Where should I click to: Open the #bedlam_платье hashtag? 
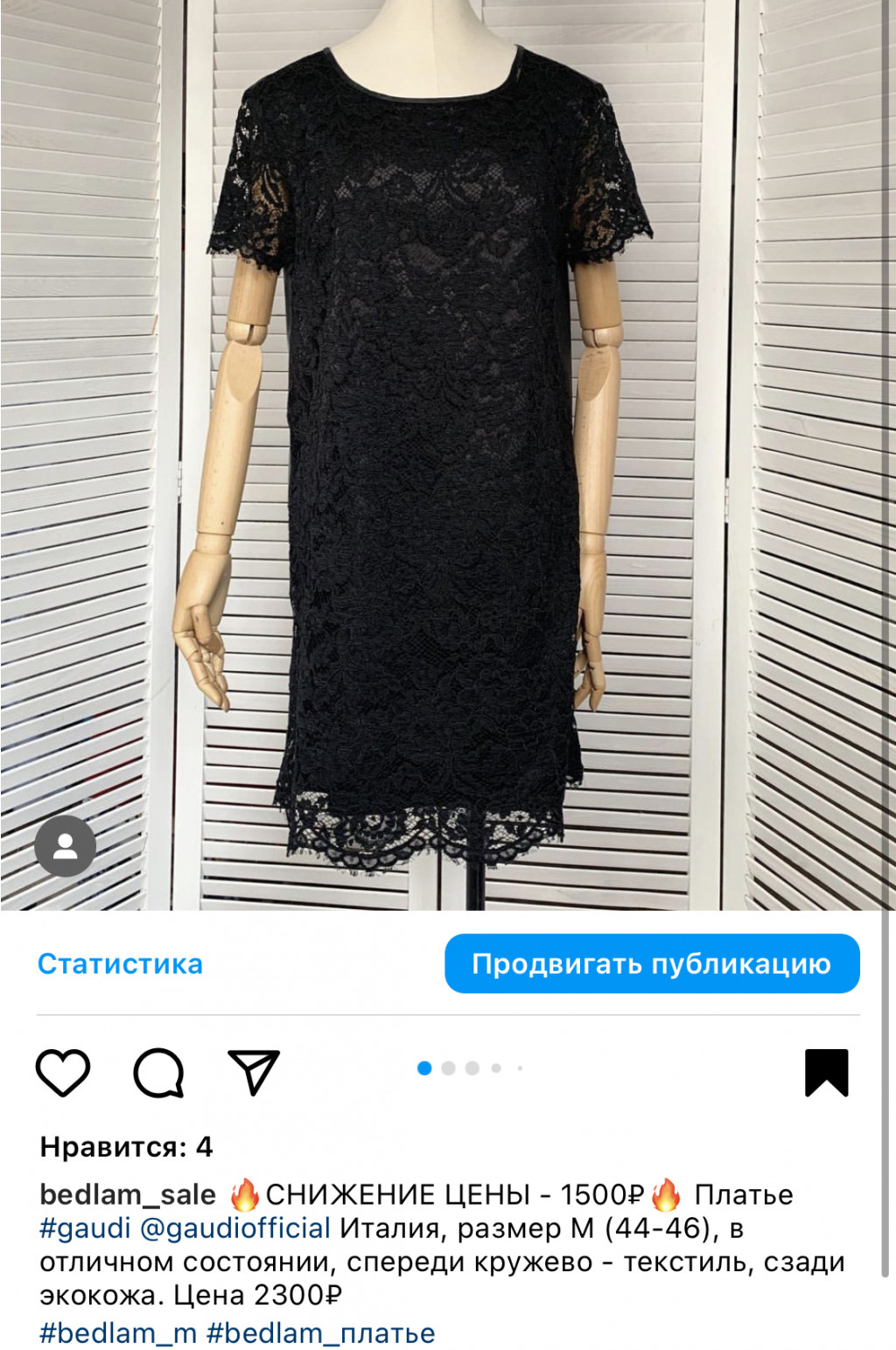(x=320, y=1333)
